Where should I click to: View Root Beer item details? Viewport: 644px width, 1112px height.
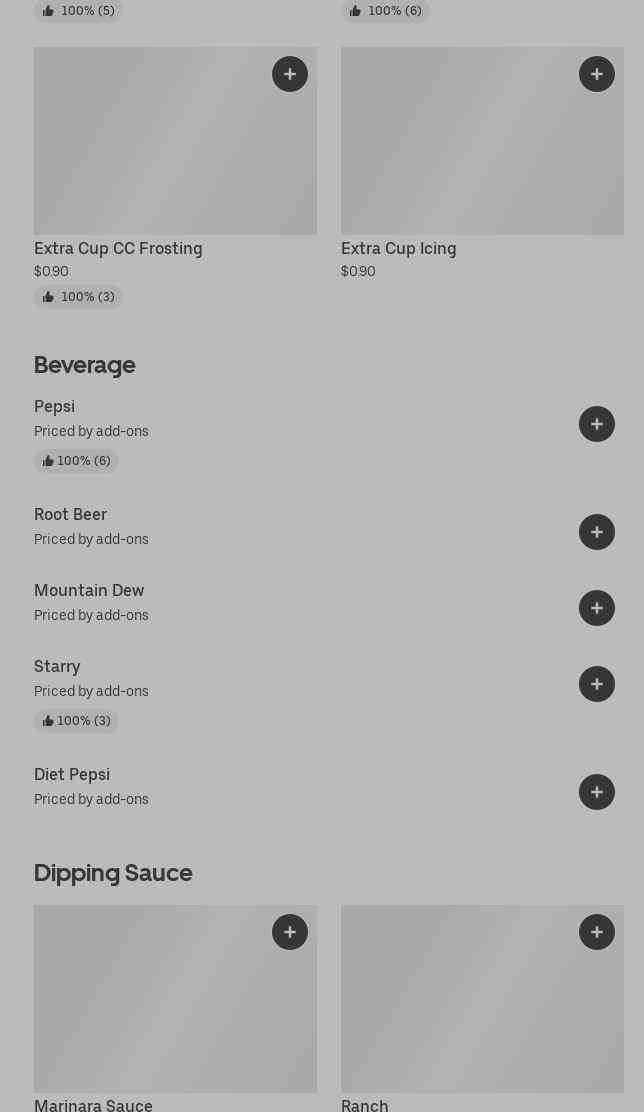pyautogui.click(x=71, y=515)
